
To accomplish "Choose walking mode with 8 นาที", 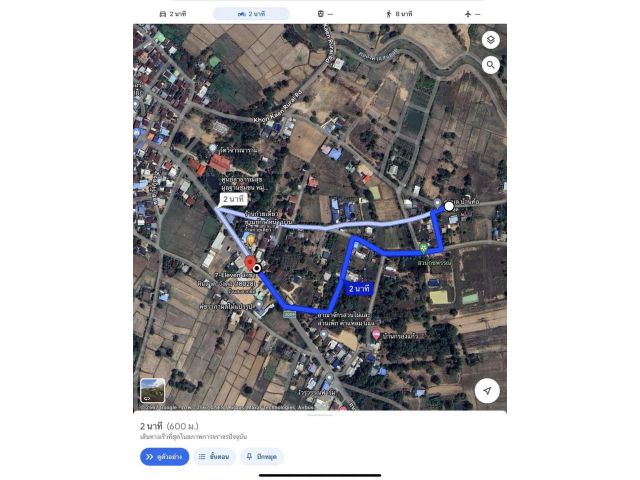I will click(x=398, y=14).
